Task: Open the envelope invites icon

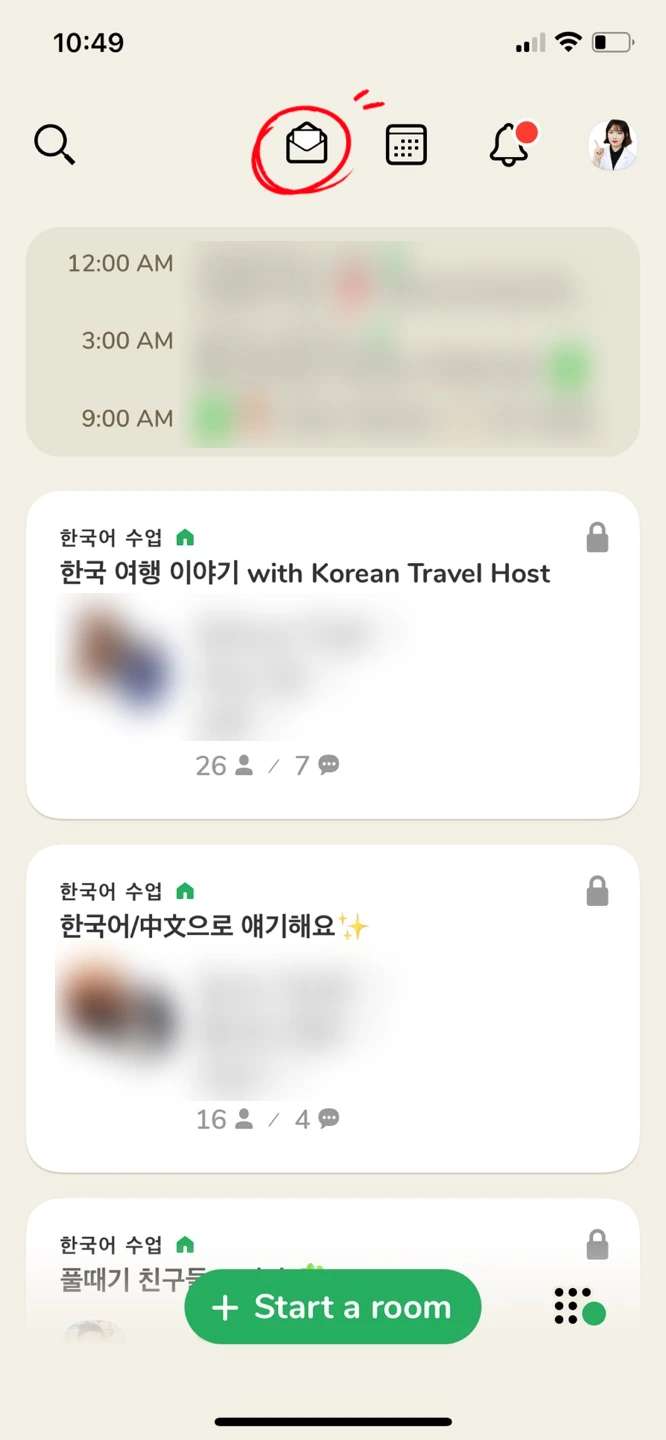Action: (x=306, y=146)
